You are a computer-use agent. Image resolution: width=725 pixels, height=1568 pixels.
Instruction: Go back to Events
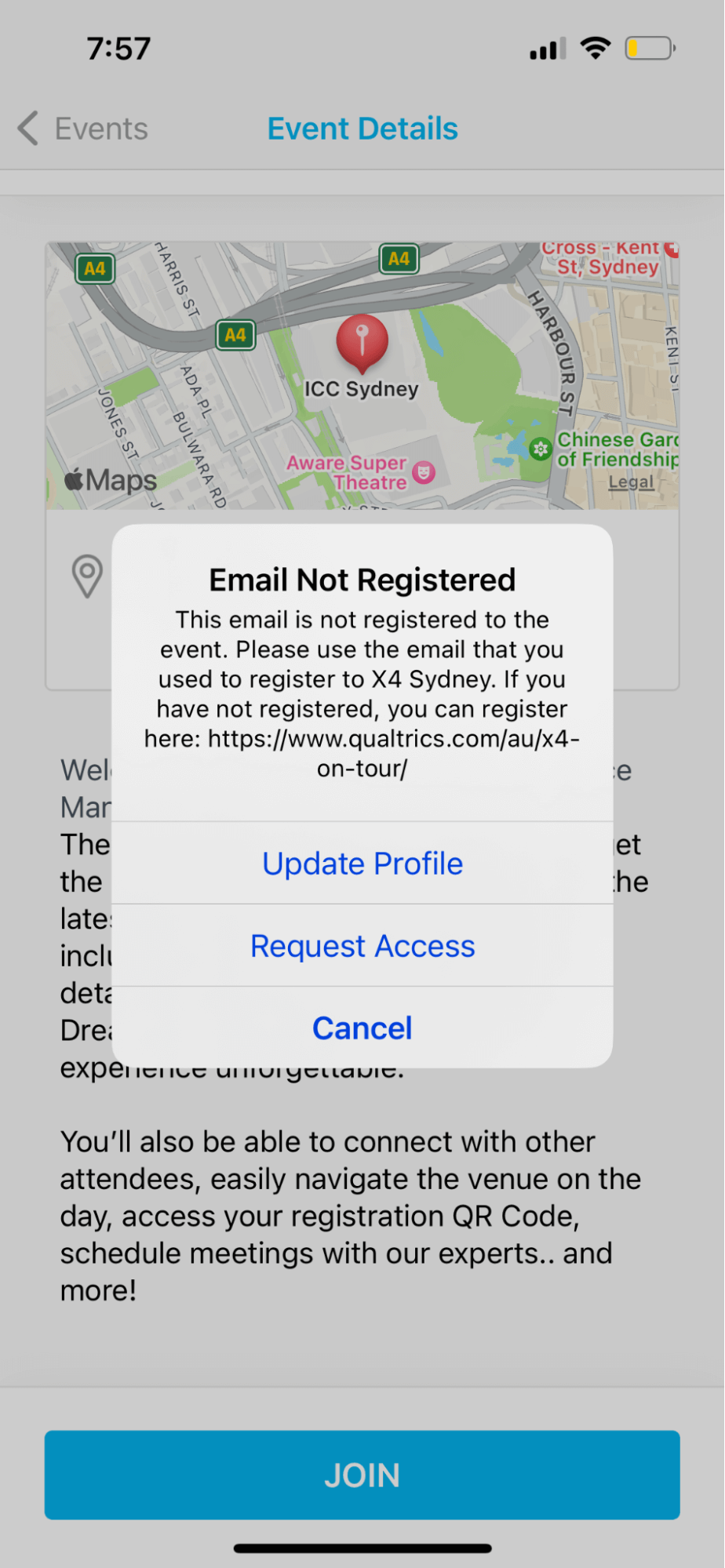click(x=84, y=129)
